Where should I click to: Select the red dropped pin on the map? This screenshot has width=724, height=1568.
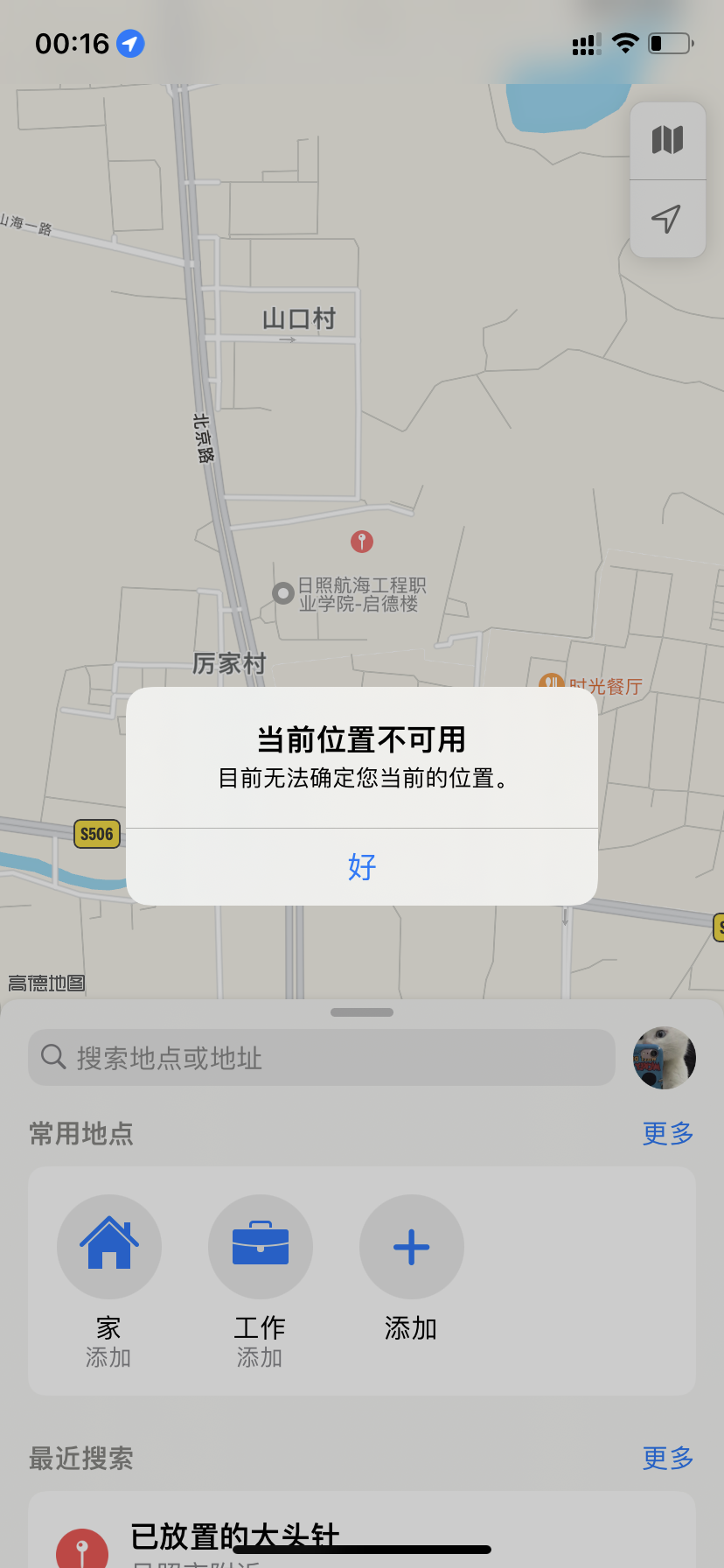pos(362,542)
